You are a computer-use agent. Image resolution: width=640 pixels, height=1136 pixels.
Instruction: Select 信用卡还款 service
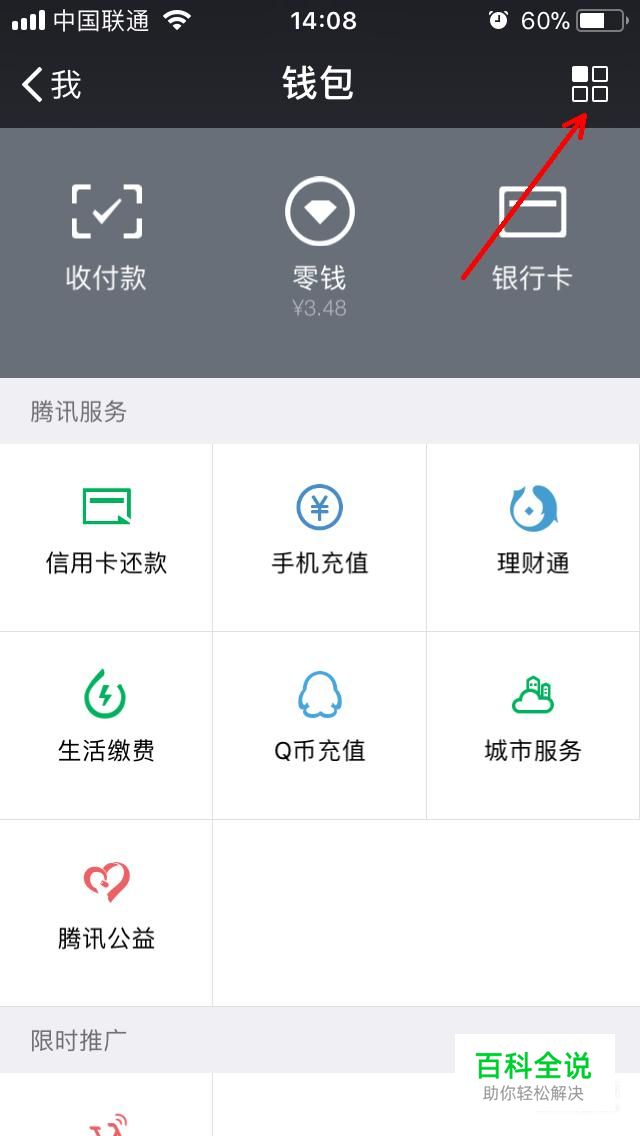click(107, 537)
